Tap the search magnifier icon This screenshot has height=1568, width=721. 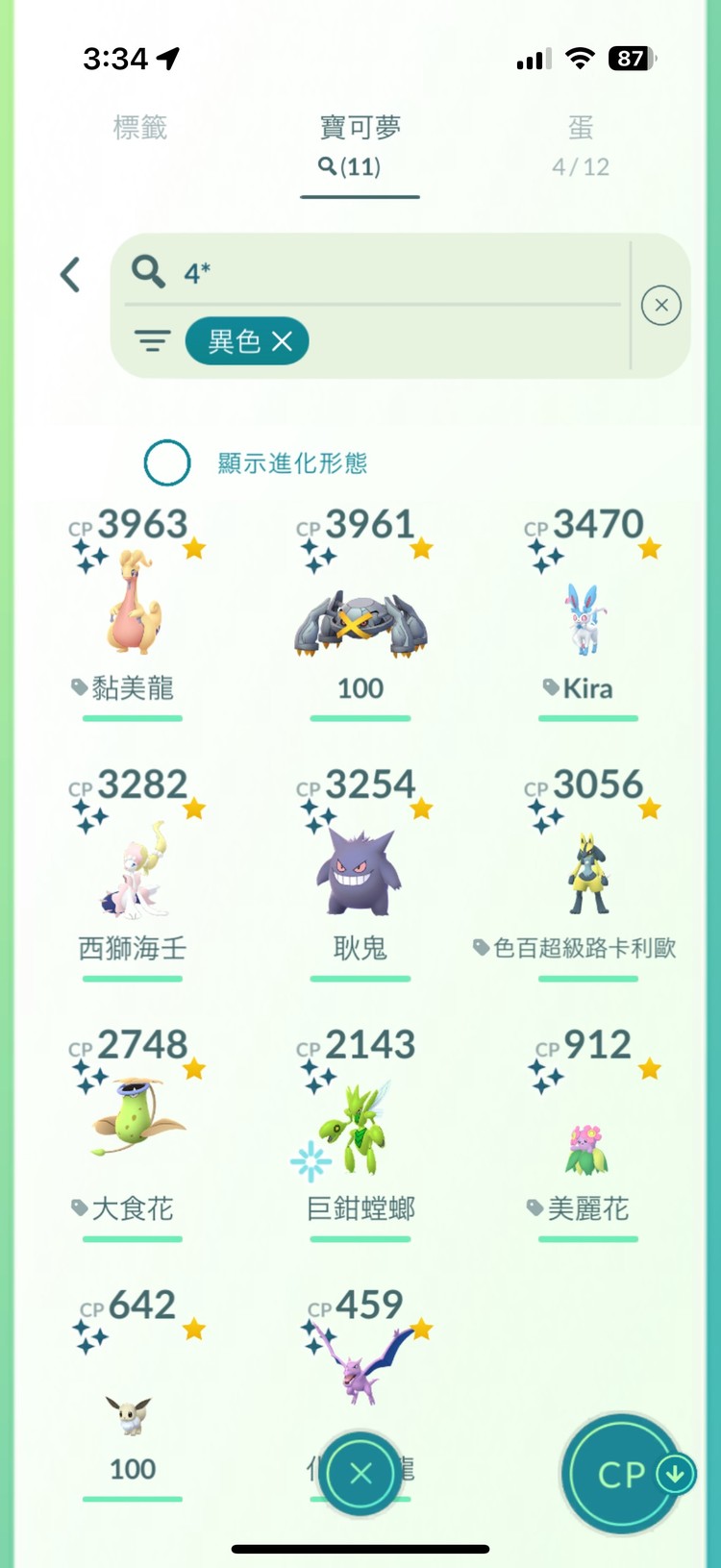tap(149, 273)
